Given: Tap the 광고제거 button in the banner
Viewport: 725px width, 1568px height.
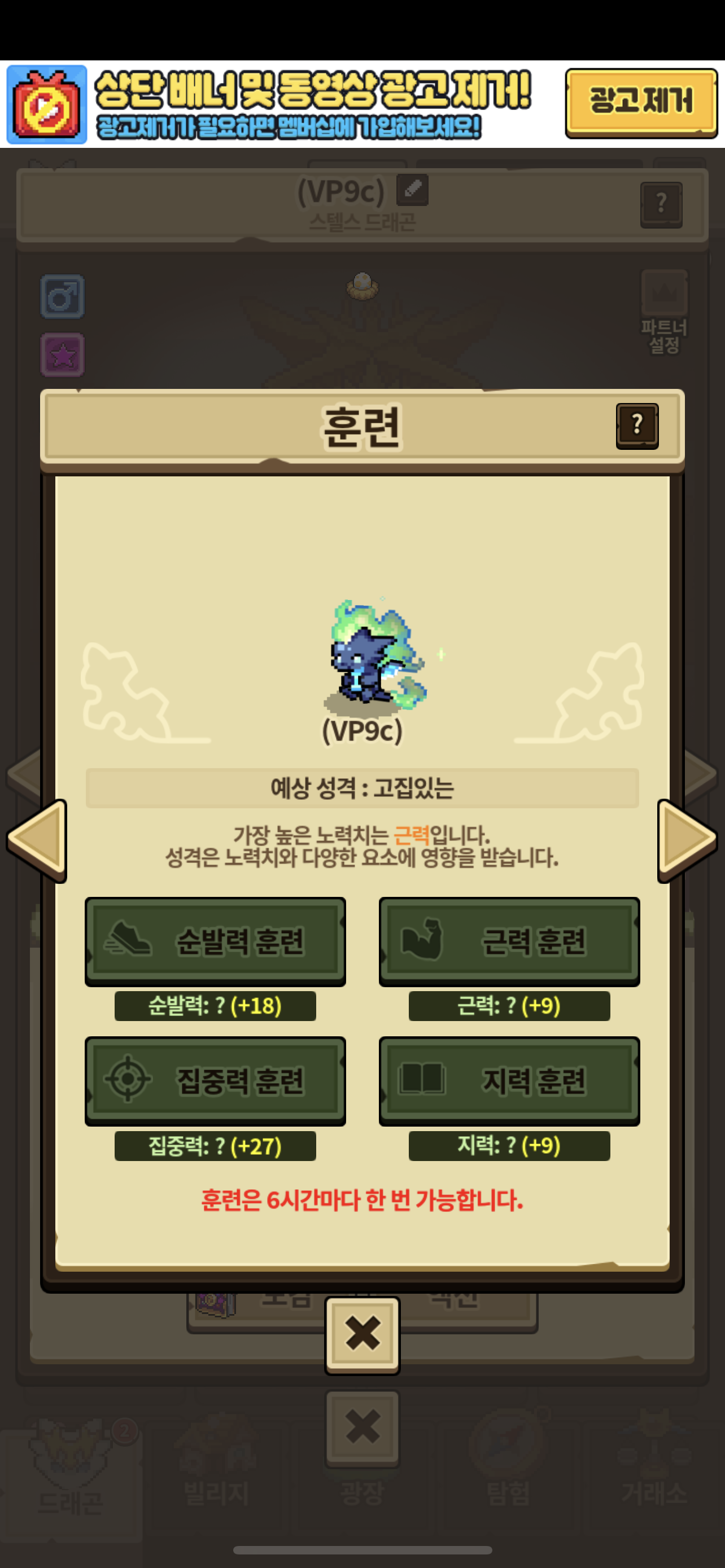Looking at the screenshot, I should [640, 102].
